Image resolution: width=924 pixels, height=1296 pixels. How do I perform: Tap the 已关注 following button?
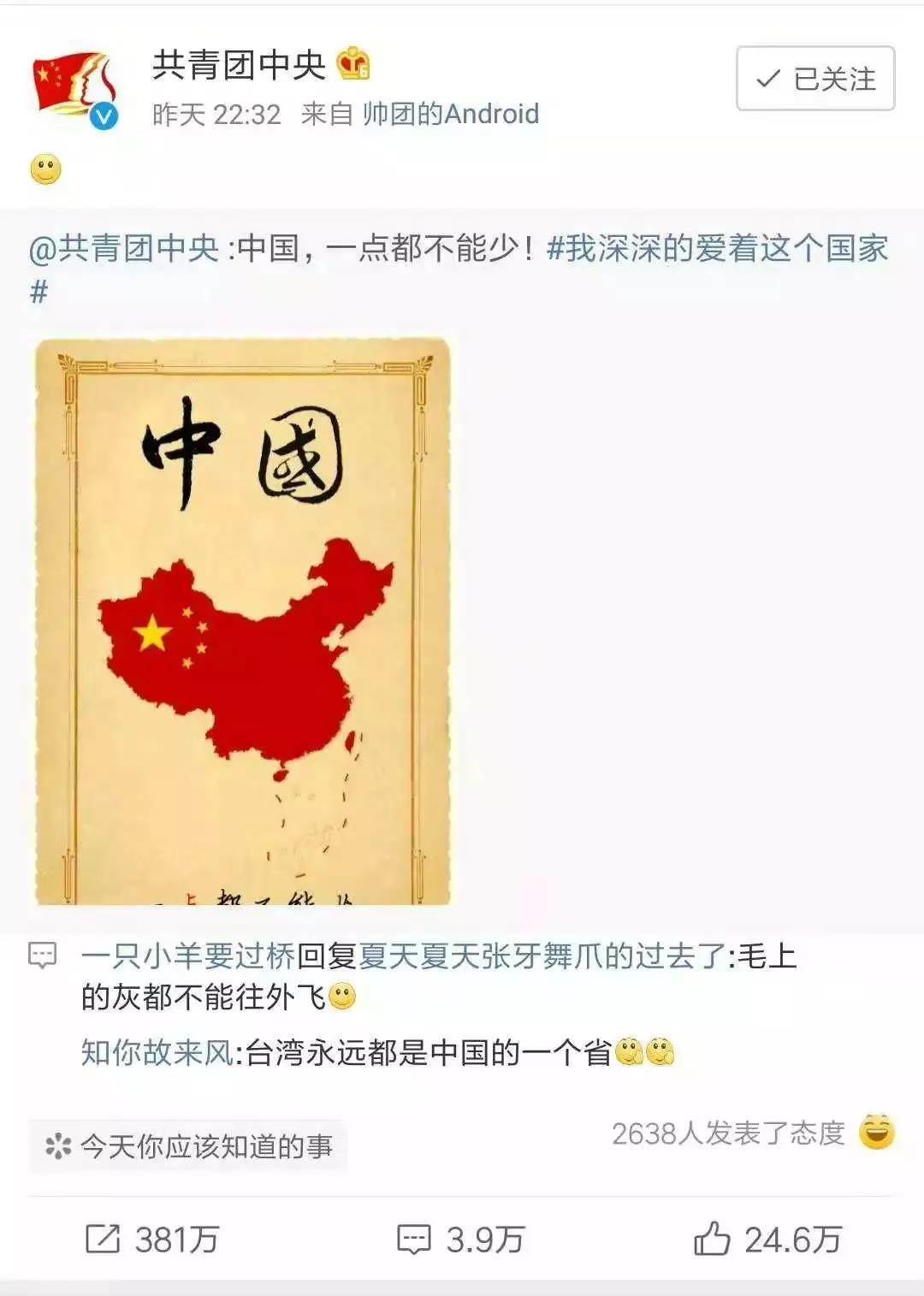pyautogui.click(x=814, y=79)
